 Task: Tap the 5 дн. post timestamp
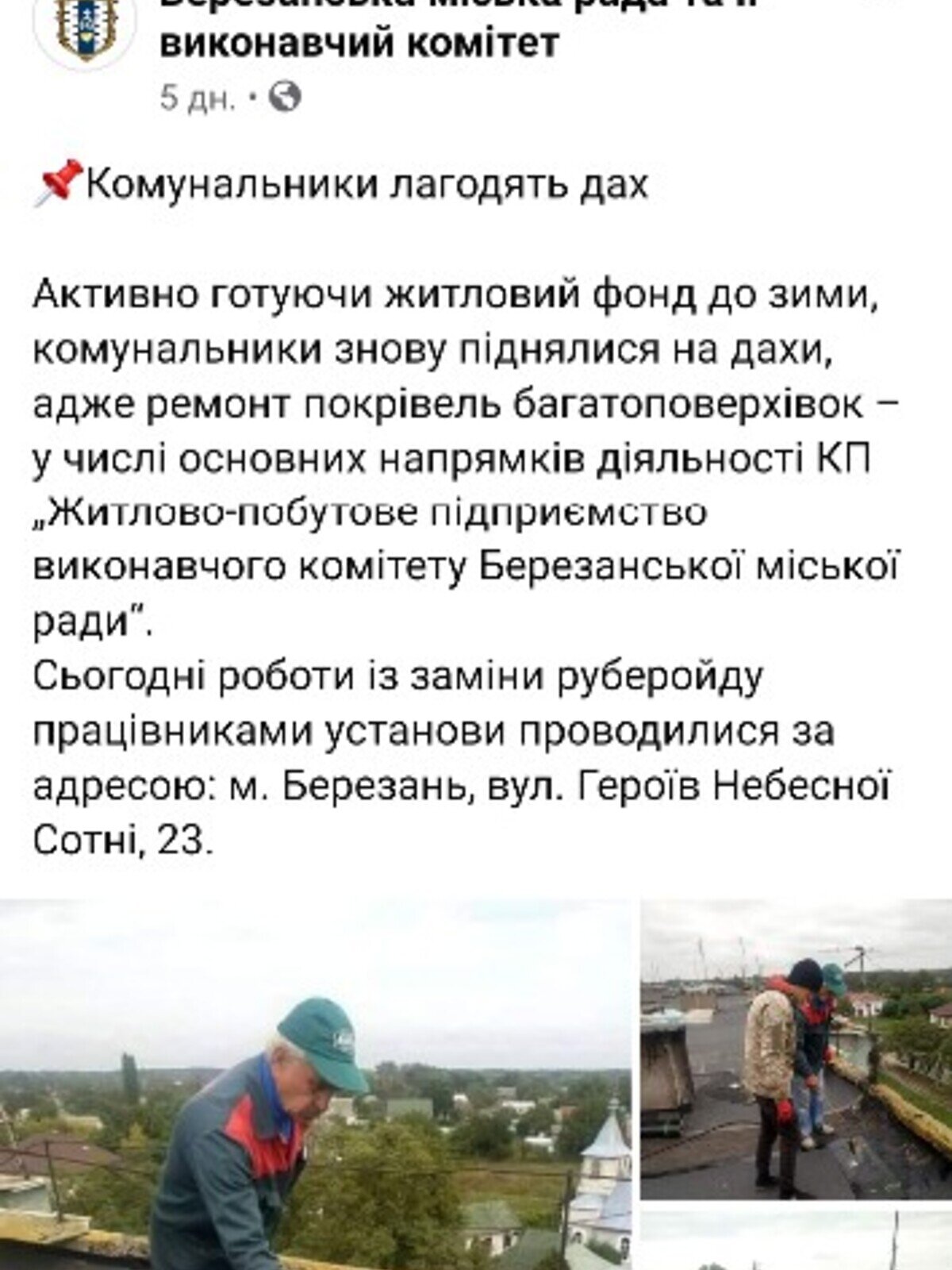click(x=198, y=98)
